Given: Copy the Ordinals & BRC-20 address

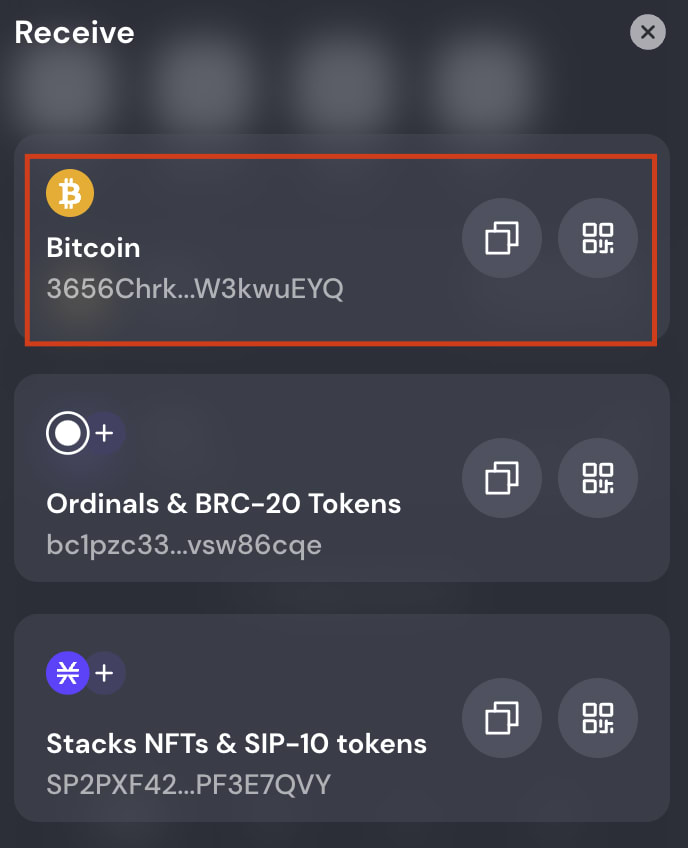Looking at the screenshot, I should (502, 478).
